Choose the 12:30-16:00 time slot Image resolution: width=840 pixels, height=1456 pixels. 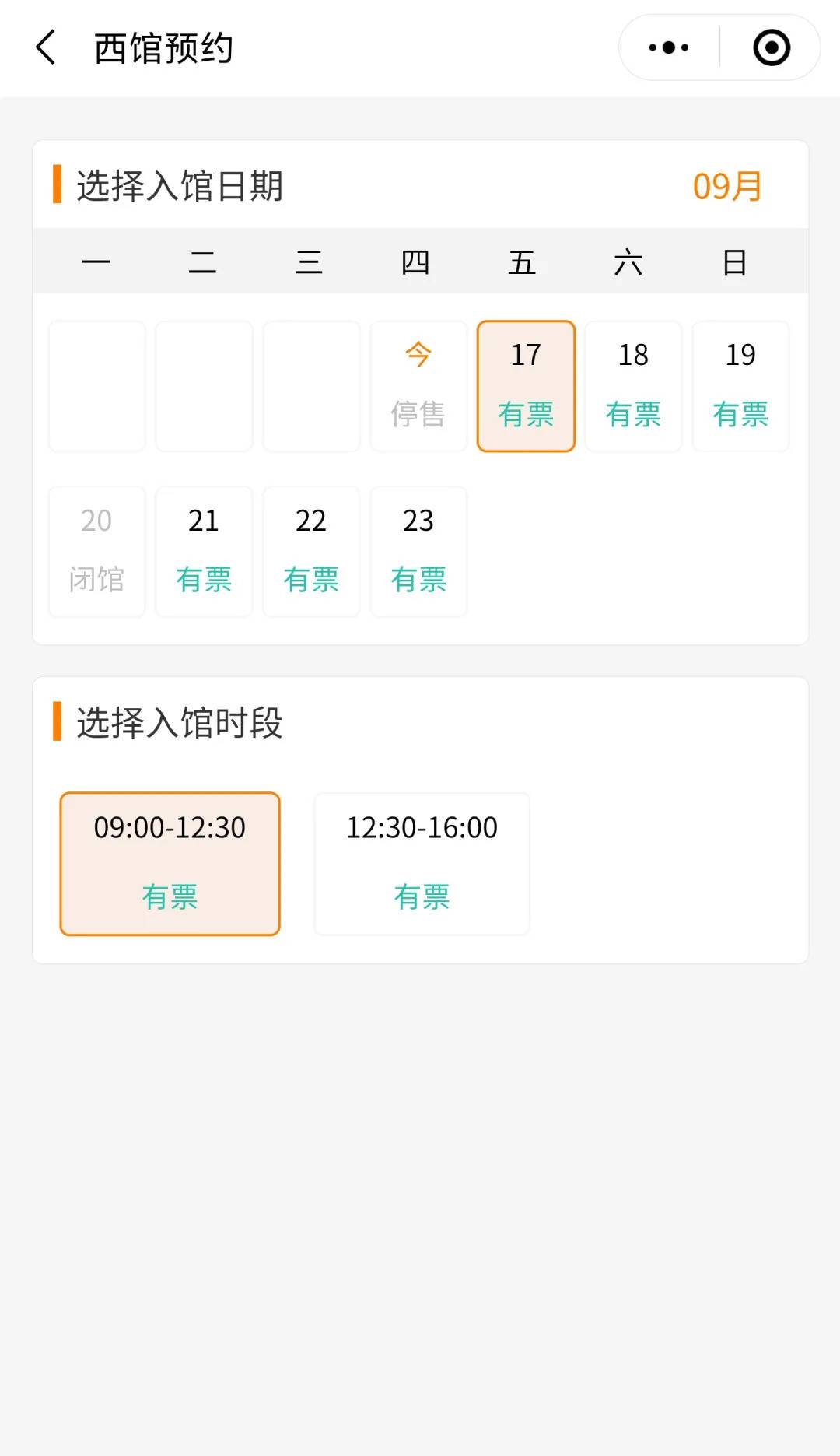pyautogui.click(x=422, y=863)
